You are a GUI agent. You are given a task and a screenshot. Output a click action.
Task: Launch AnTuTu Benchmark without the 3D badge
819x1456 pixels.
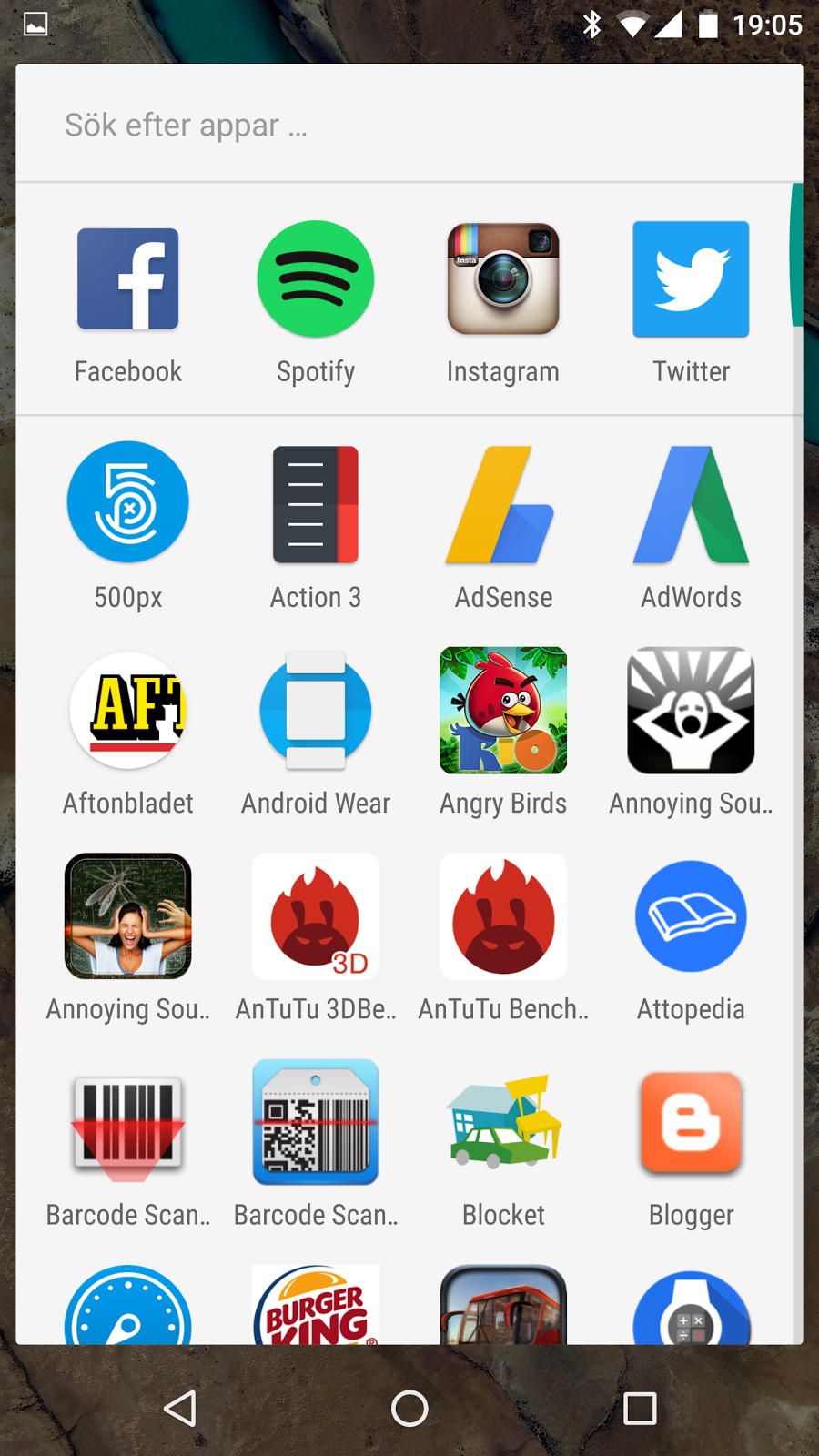click(x=503, y=917)
